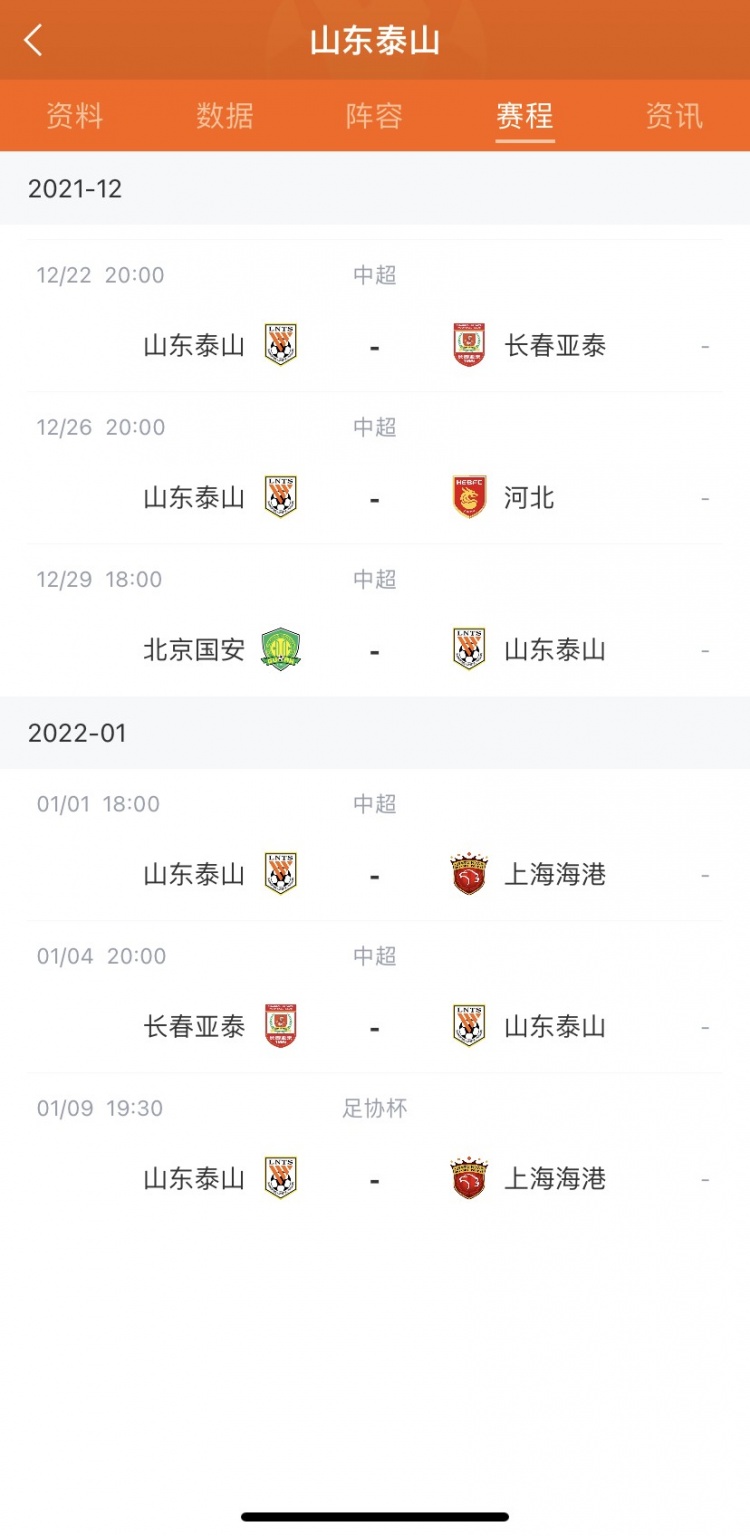Open the 12/22 match against 长春亚泰
This screenshot has height=1536, width=750.
coord(375,316)
